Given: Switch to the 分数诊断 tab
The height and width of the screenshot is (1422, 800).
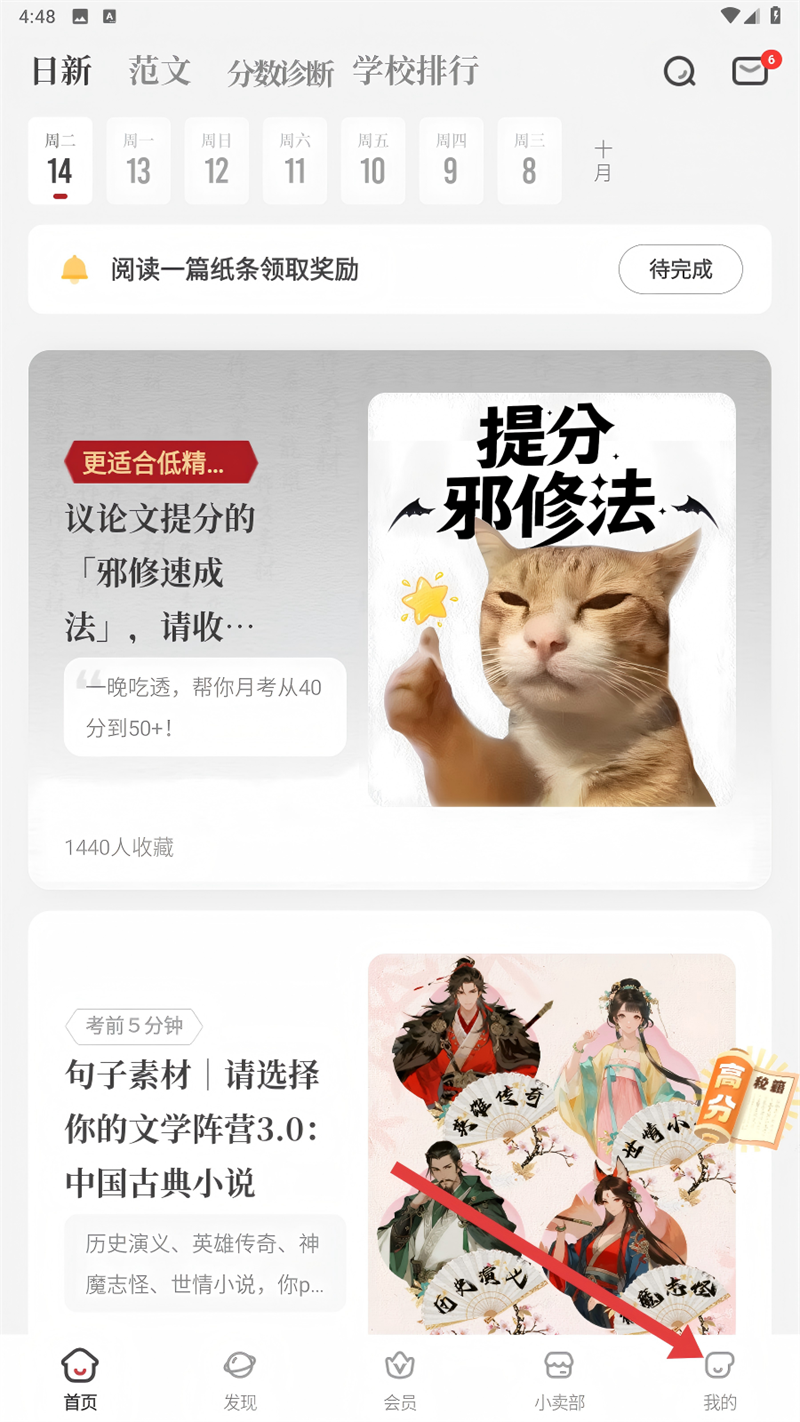Looking at the screenshot, I should pyautogui.click(x=280, y=73).
